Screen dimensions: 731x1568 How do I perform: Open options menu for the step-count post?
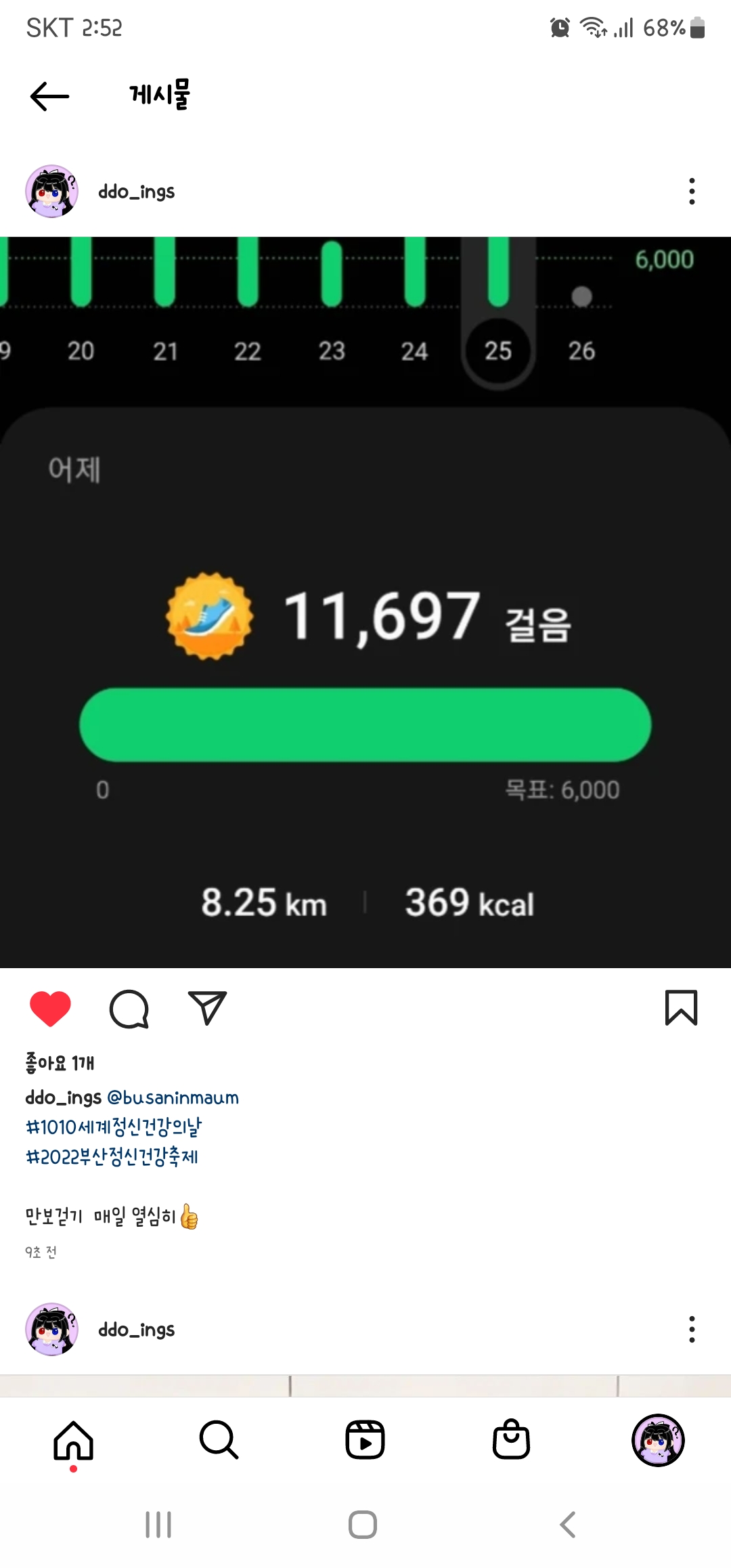tap(691, 192)
